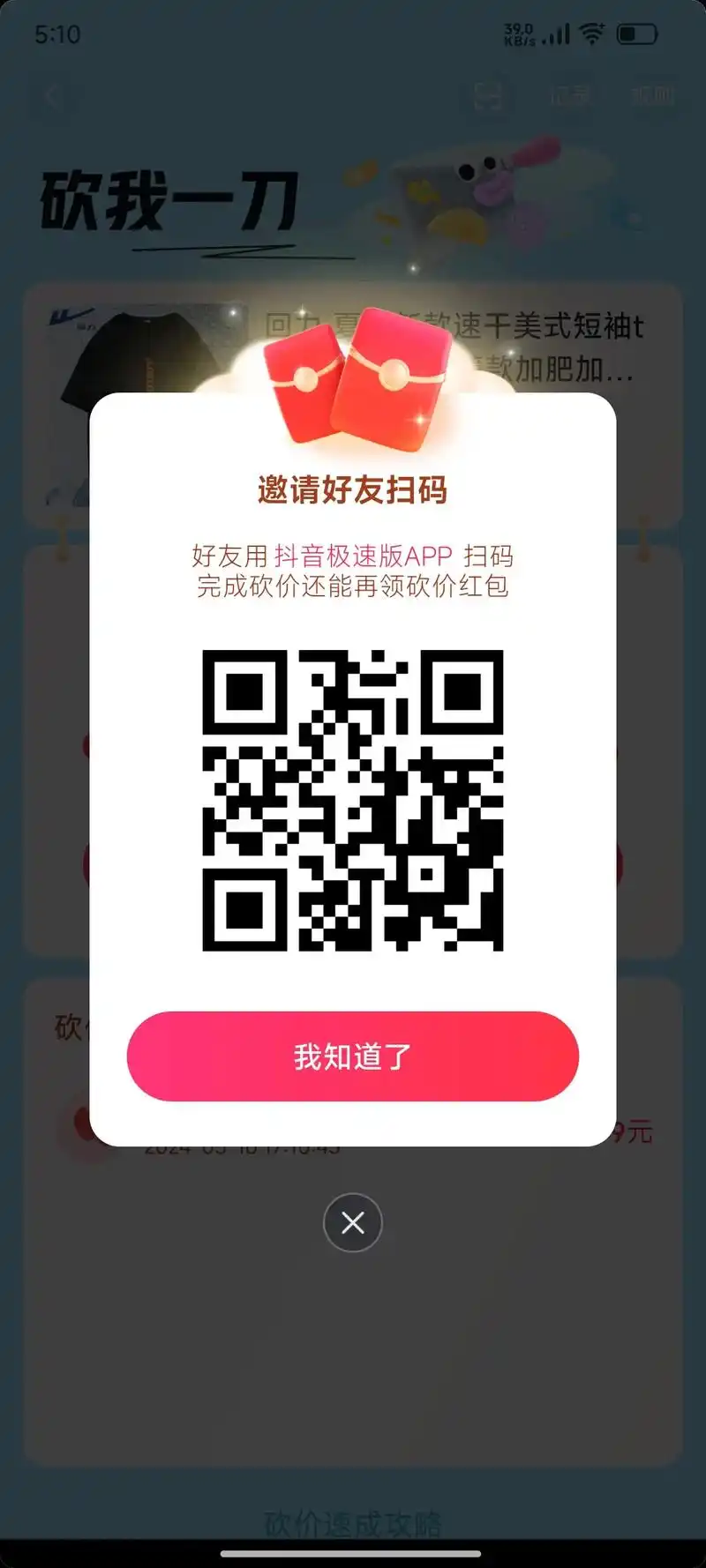The image size is (706, 1568).
Task: Tap the 抖音极速版APP highlighted link
Action: [x=362, y=556]
